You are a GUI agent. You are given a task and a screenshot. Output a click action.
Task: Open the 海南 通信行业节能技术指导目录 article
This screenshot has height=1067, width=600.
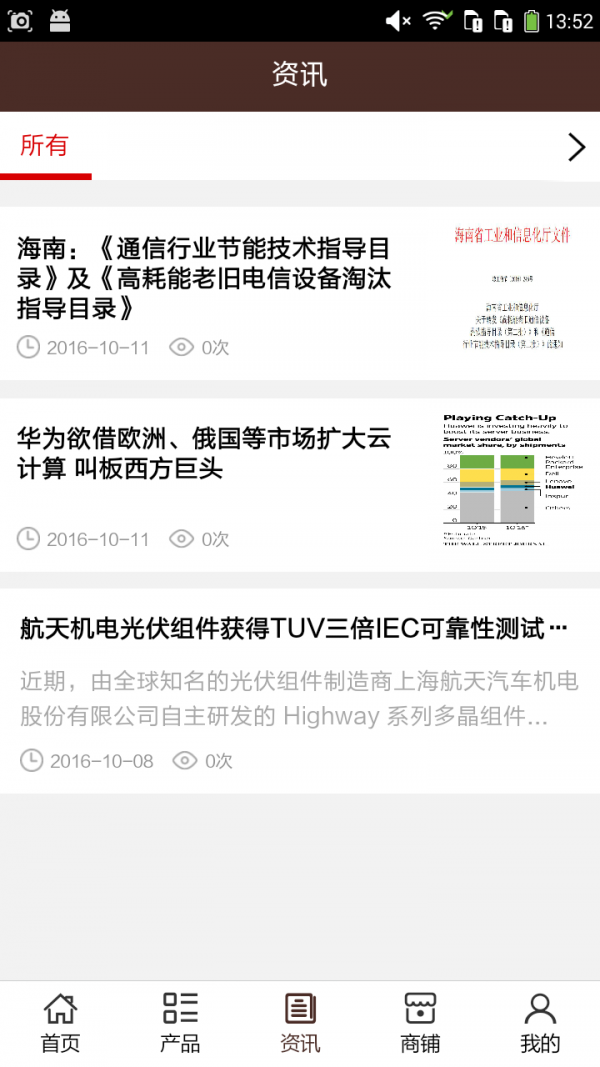tap(205, 278)
